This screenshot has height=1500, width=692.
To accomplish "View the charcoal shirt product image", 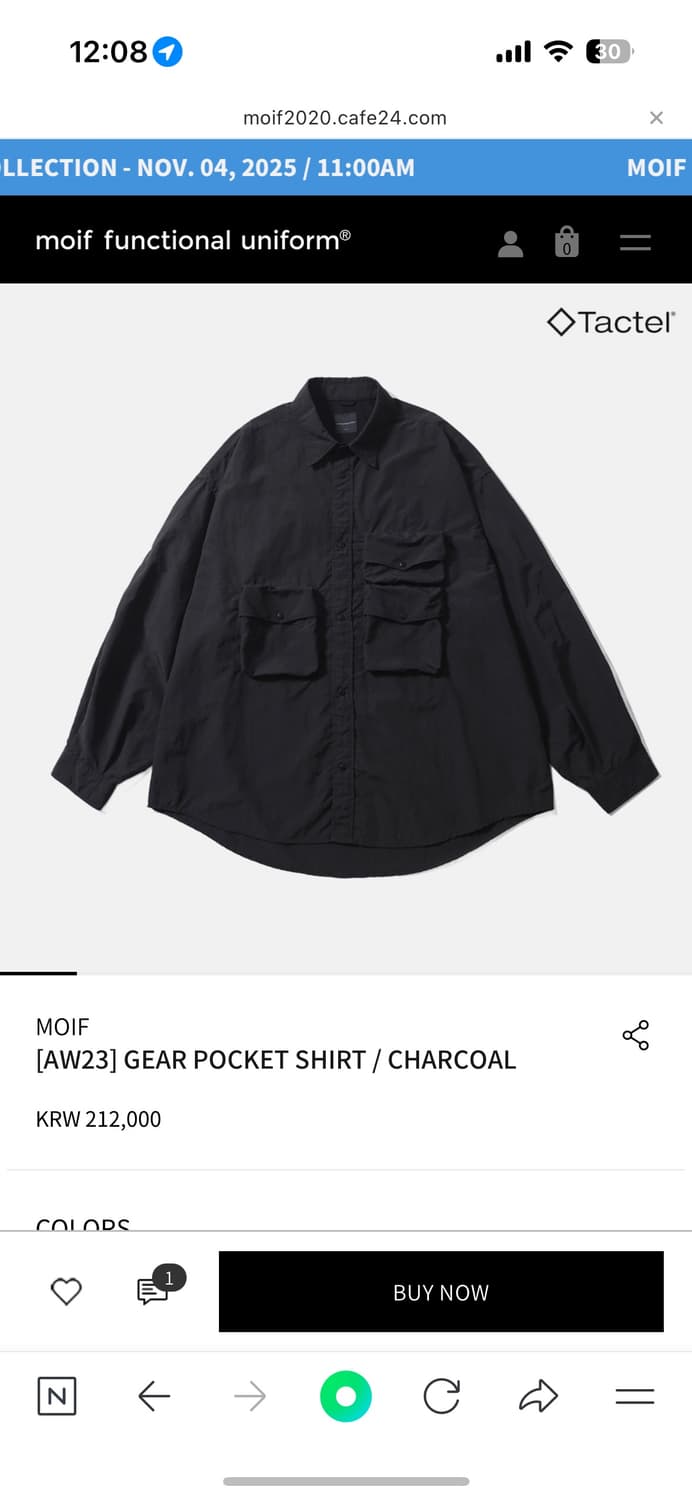I will coord(356,628).
